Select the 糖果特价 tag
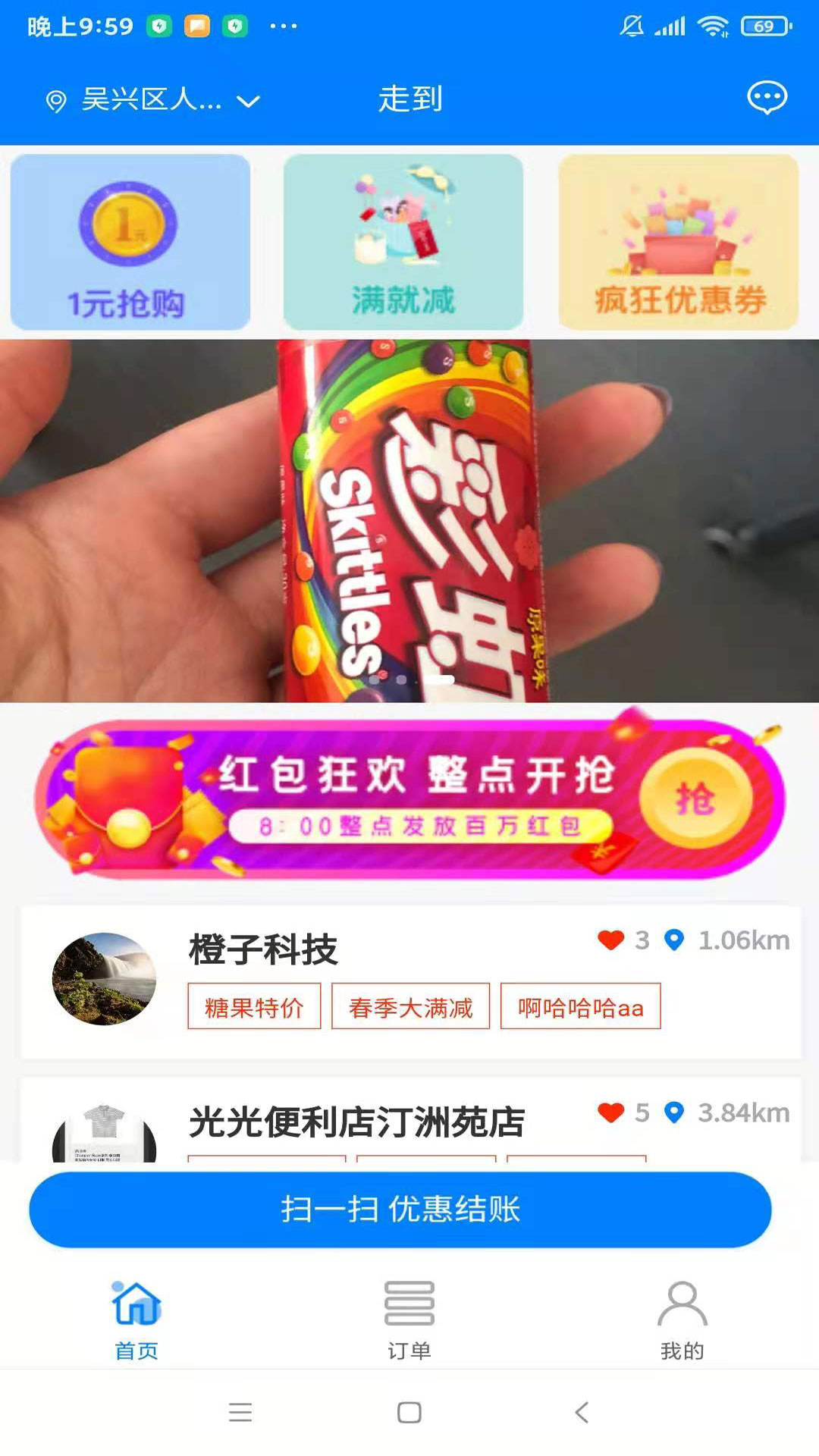The width and height of the screenshot is (819, 1456). click(254, 1007)
